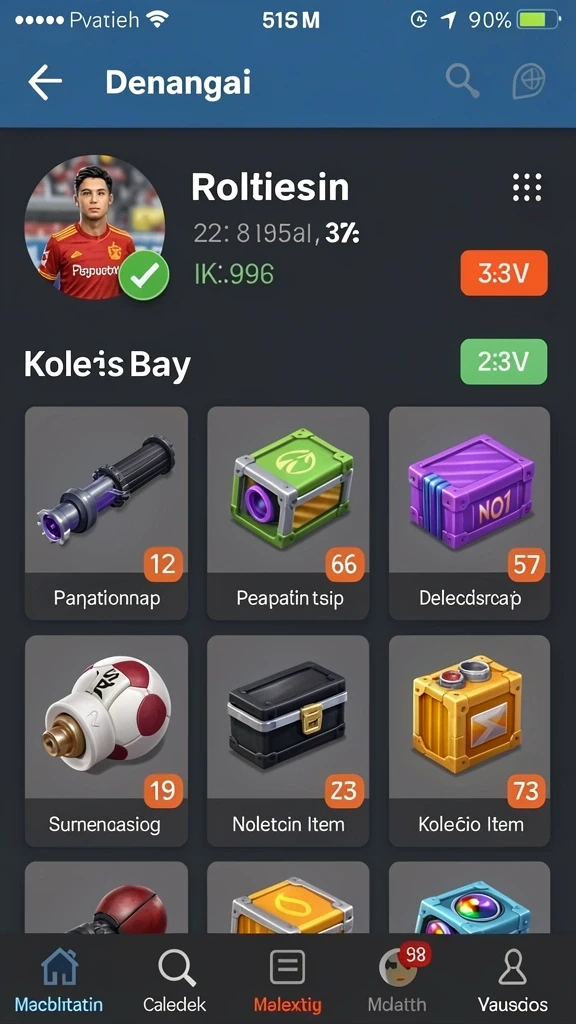Select the Kolecio Item gold crate
This screenshot has height=1024, width=576.
click(470, 741)
